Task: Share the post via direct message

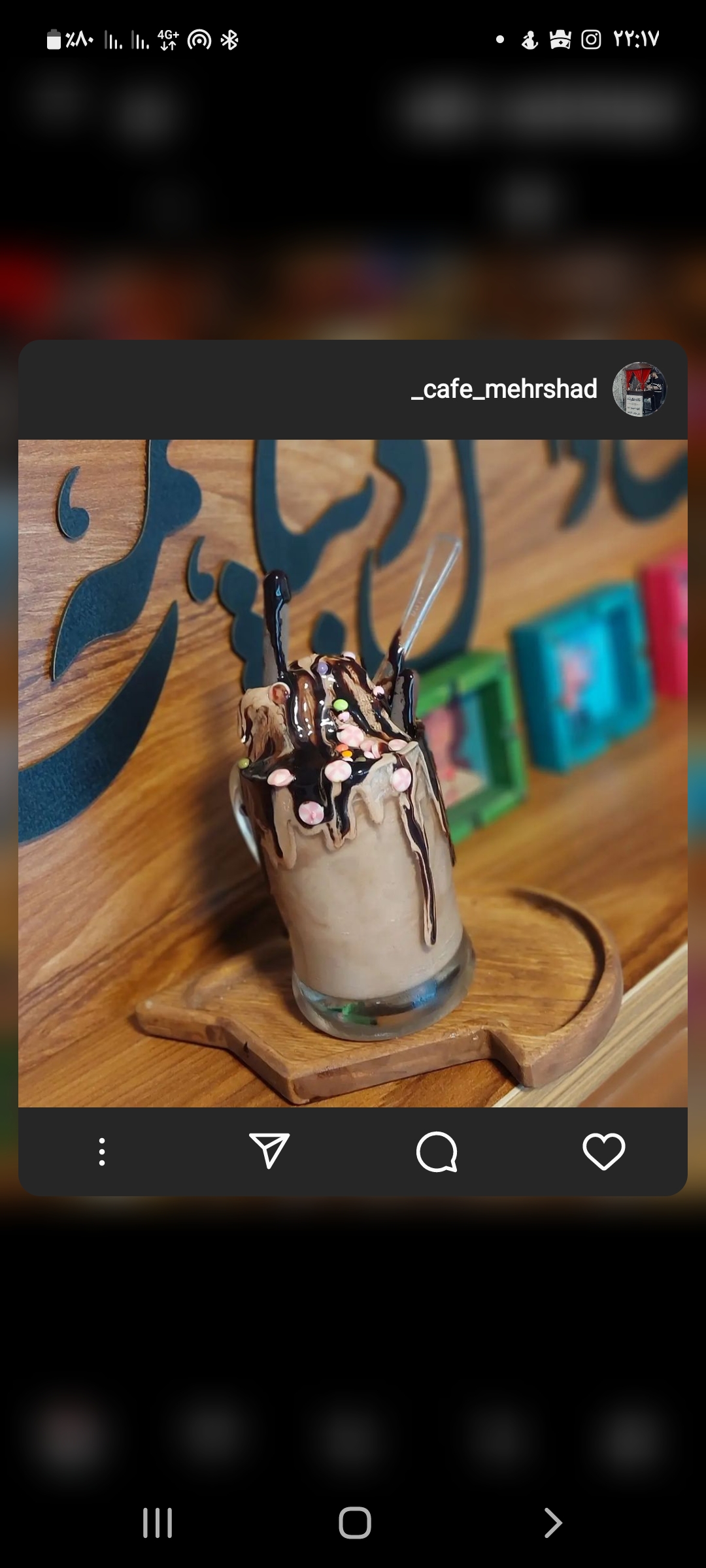Action: (x=269, y=1151)
